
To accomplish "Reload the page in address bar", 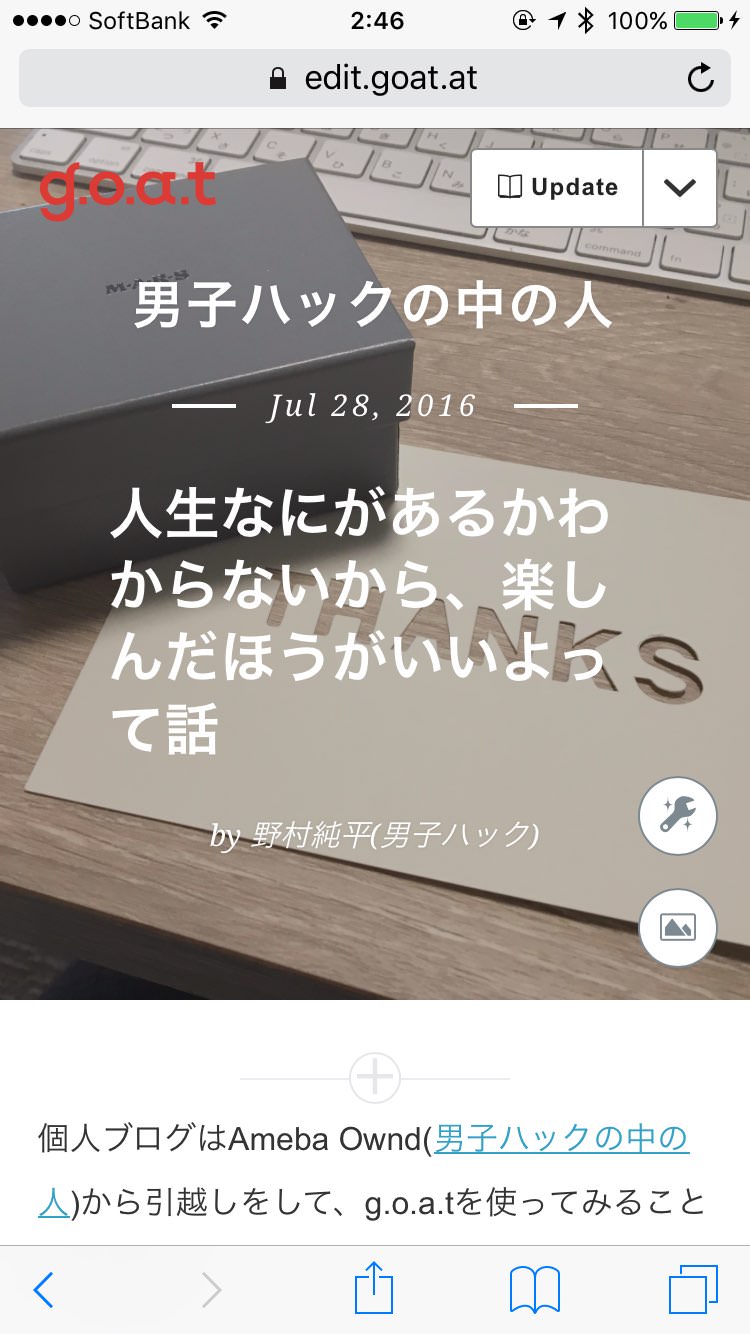I will 701,78.
